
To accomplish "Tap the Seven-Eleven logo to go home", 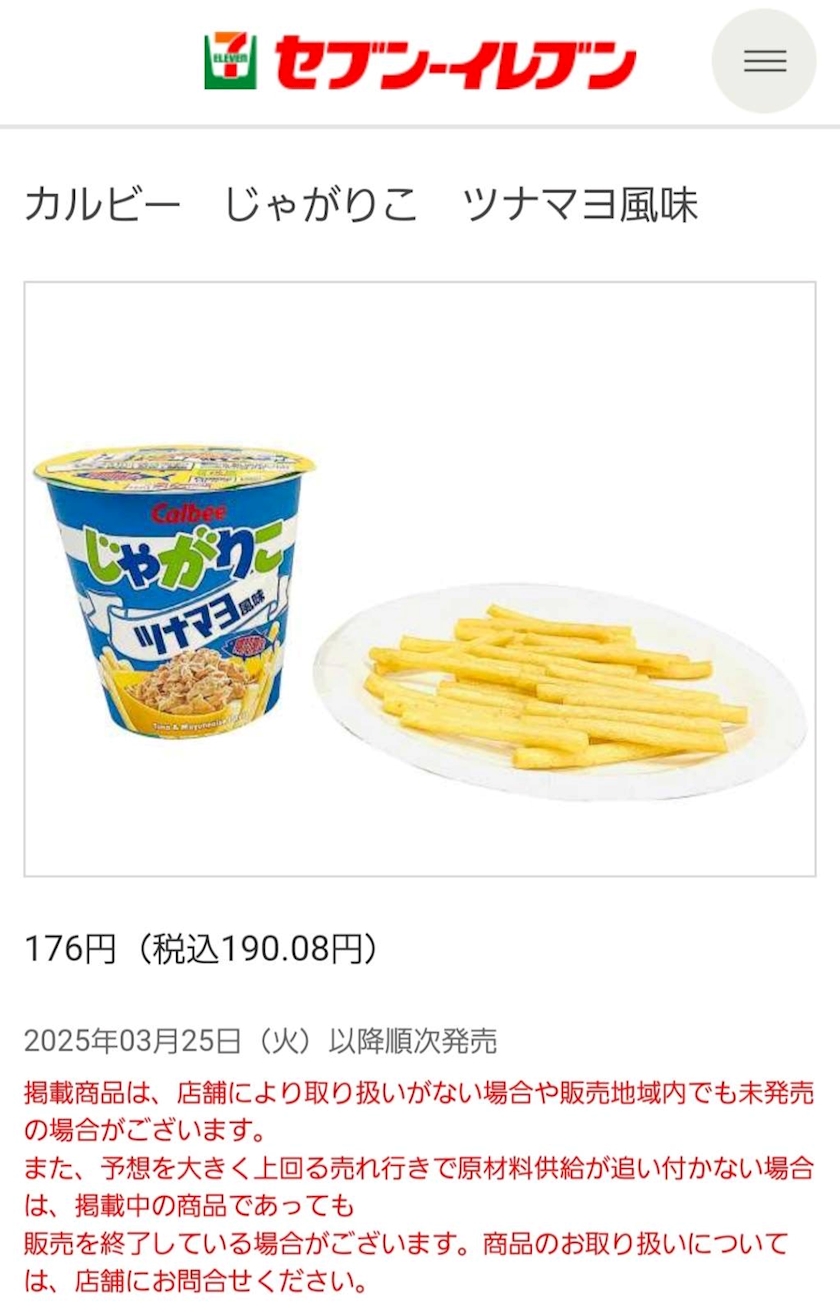I will pos(420,61).
